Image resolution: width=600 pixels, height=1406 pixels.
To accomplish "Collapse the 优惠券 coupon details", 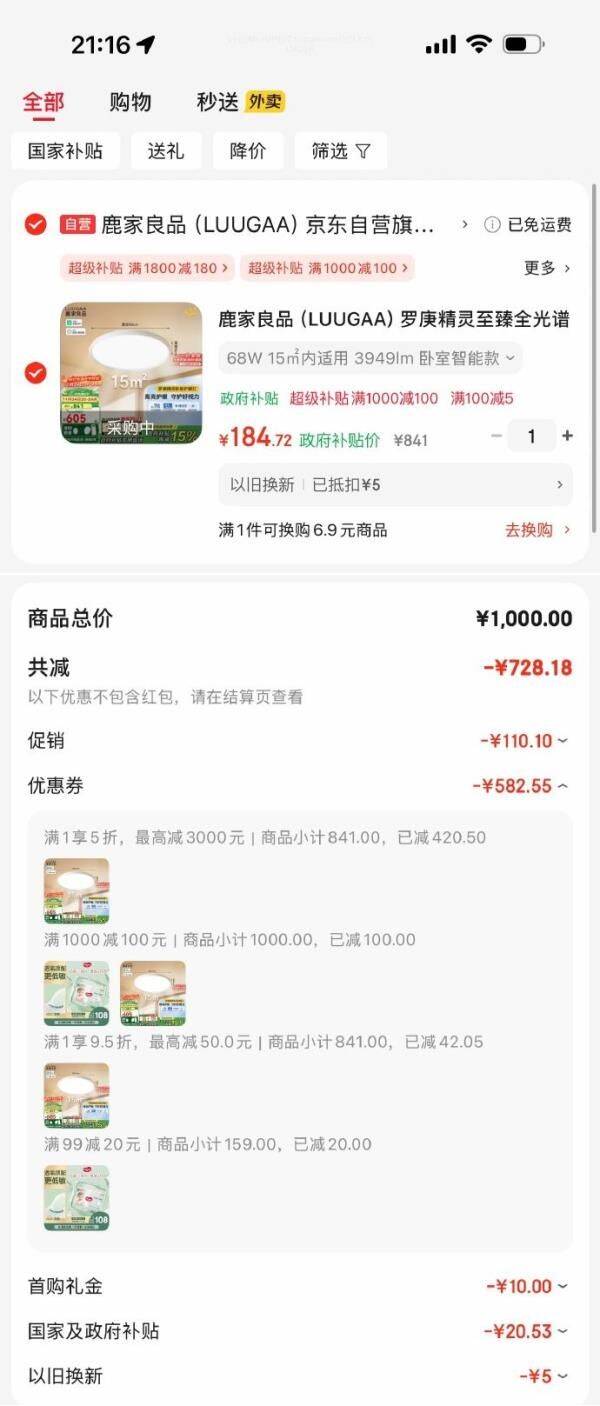I will coord(521,786).
